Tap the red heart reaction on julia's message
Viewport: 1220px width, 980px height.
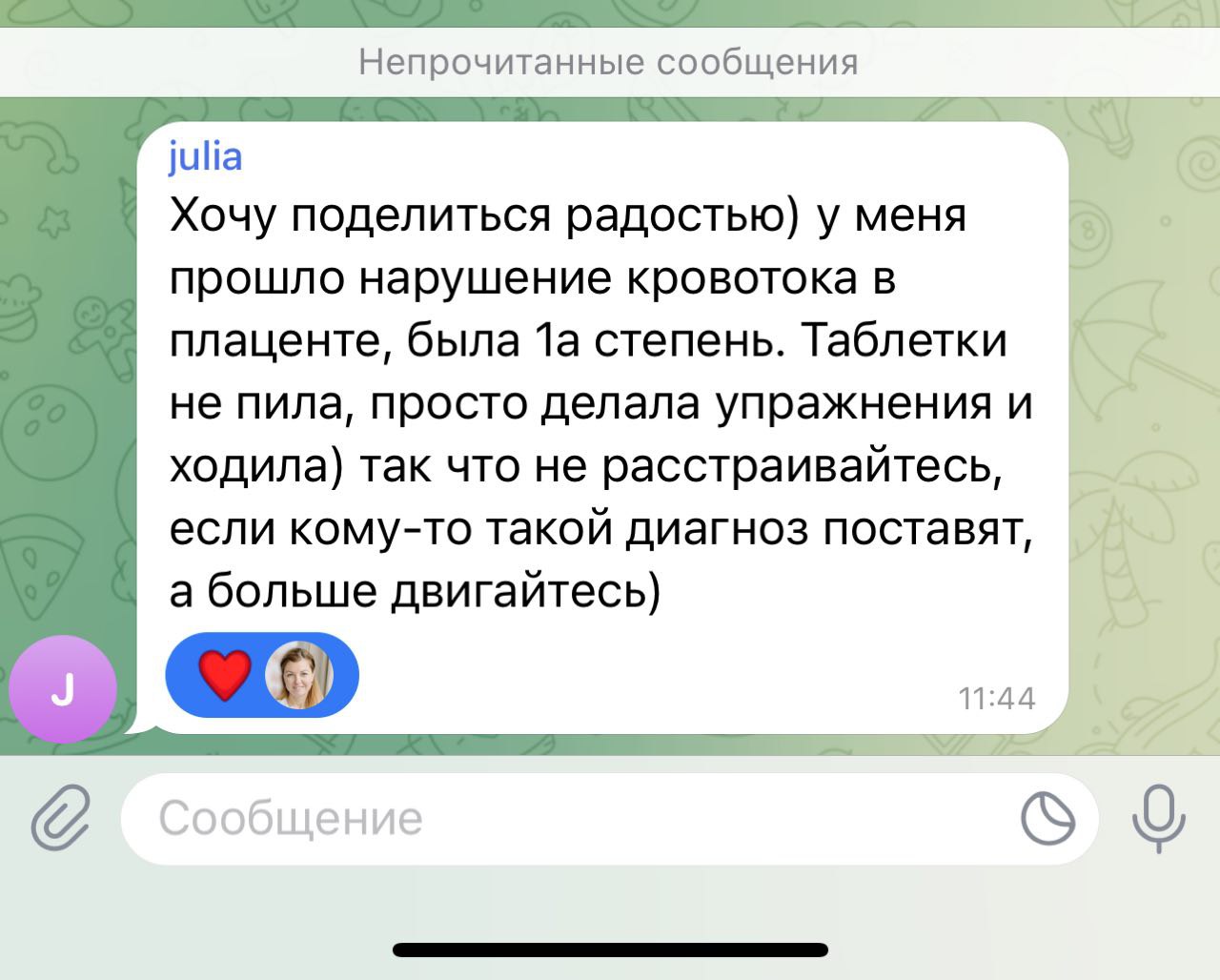point(224,674)
